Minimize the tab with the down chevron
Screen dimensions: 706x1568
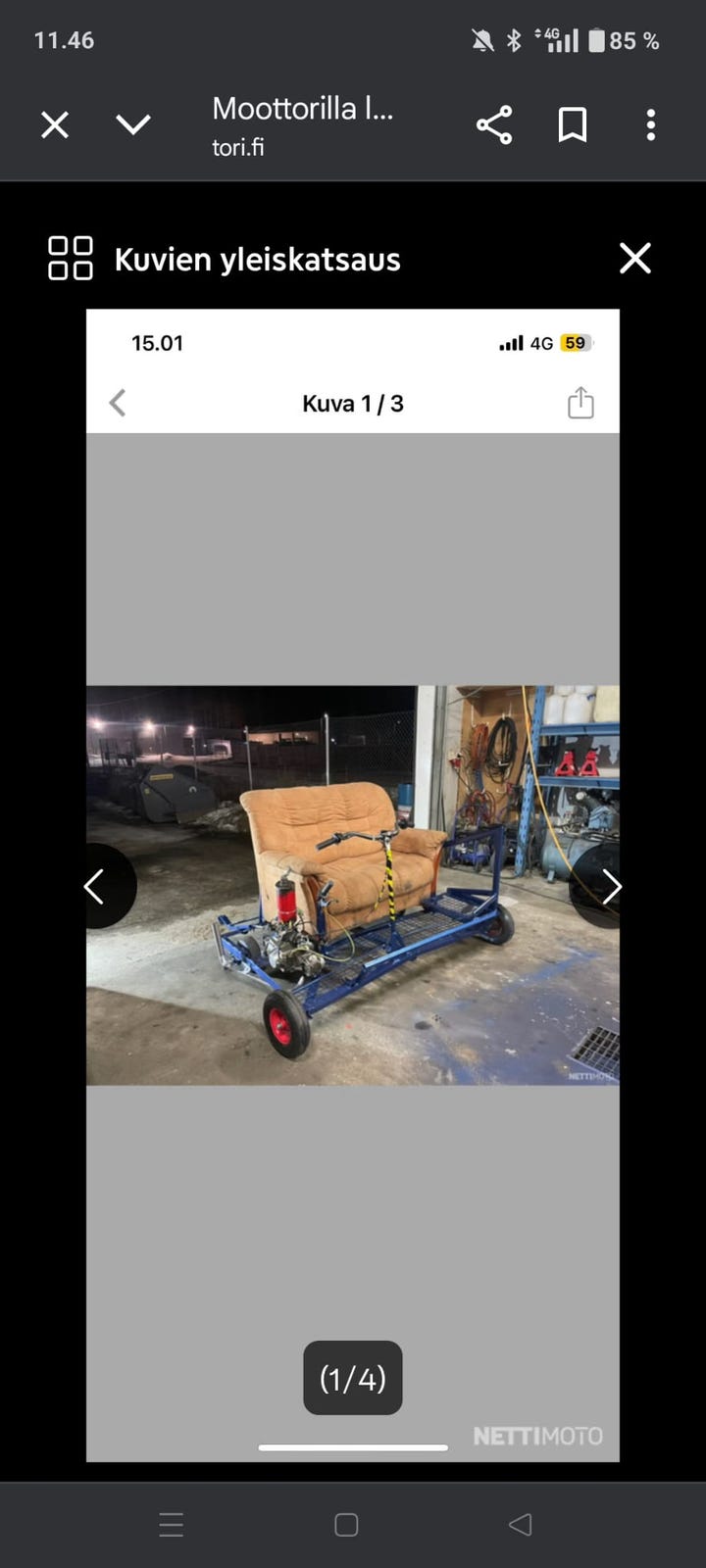(133, 124)
